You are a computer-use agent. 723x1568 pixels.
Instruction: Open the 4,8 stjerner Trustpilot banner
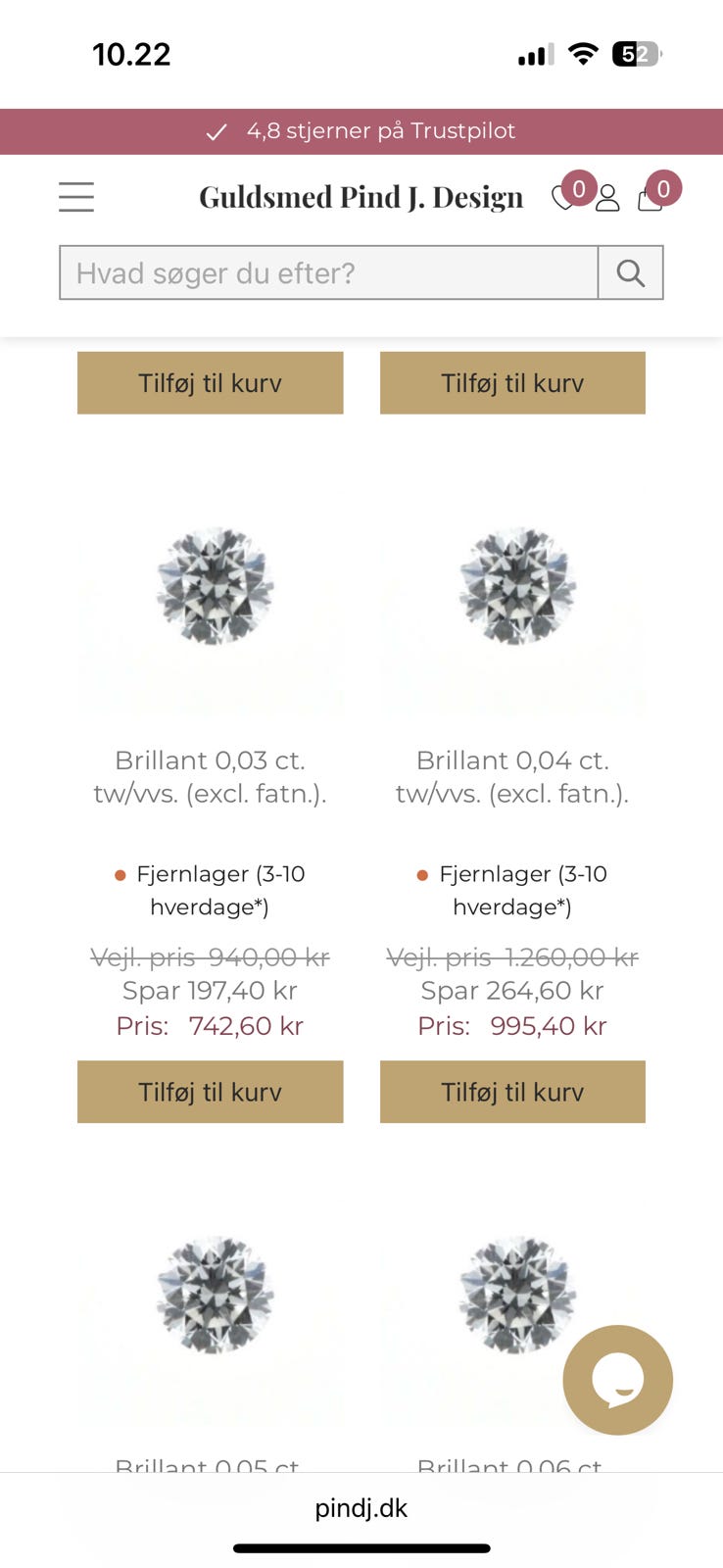[x=361, y=130]
